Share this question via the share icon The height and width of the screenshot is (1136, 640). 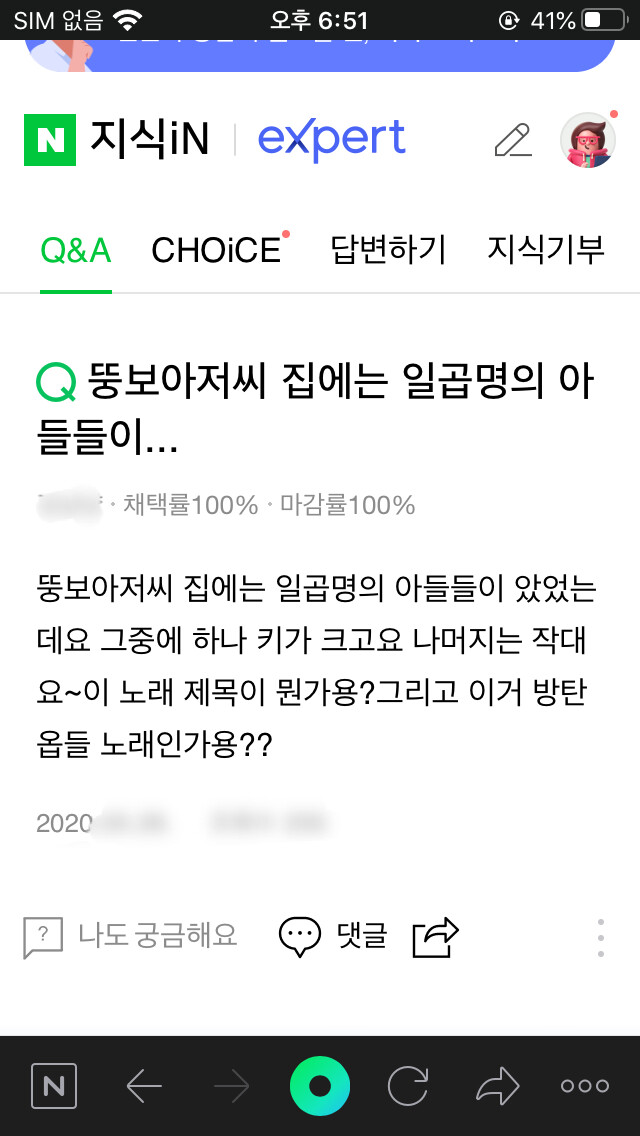436,937
